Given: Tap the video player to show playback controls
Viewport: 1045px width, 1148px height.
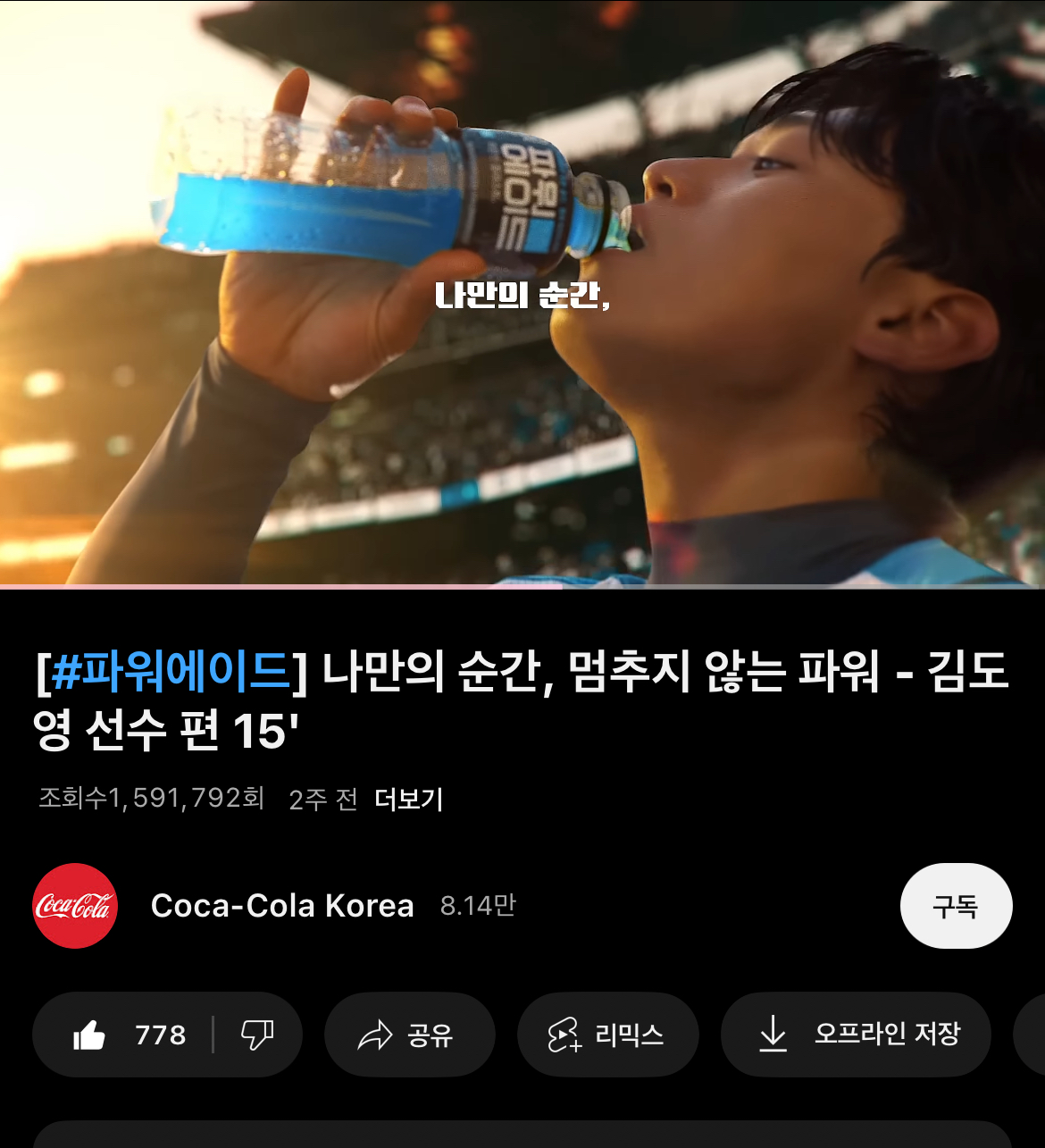Looking at the screenshot, I should 522,295.
